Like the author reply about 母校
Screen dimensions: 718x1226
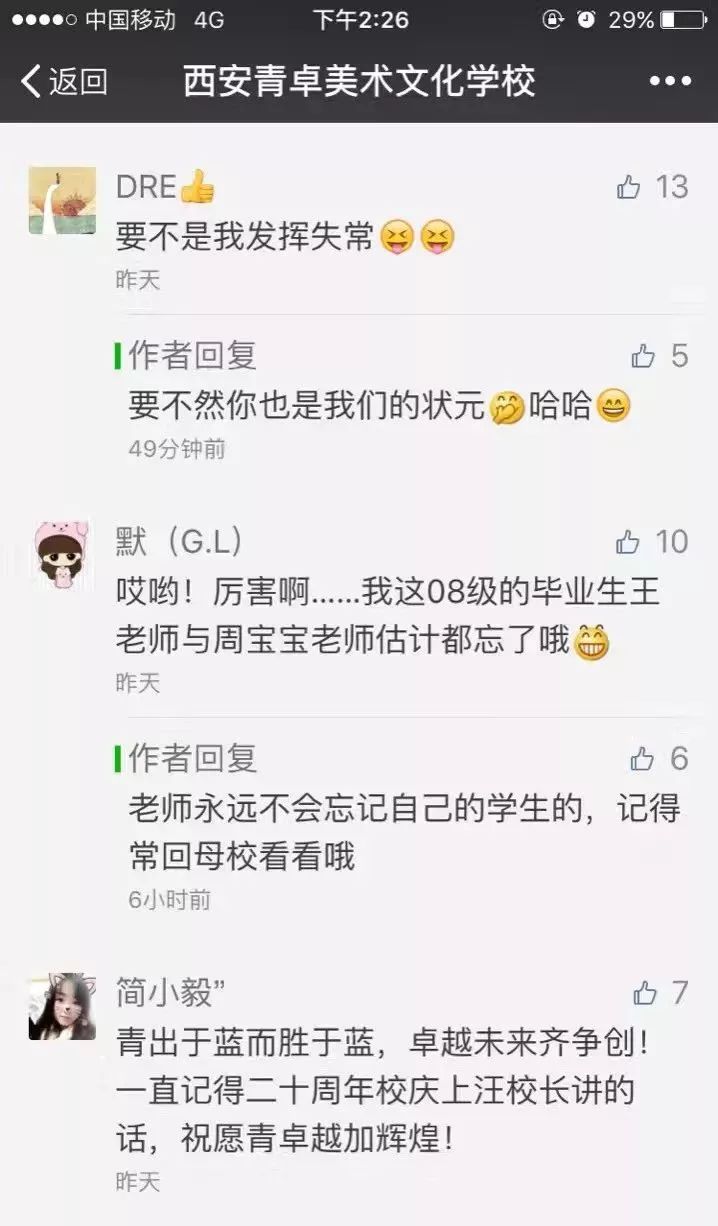click(642, 759)
